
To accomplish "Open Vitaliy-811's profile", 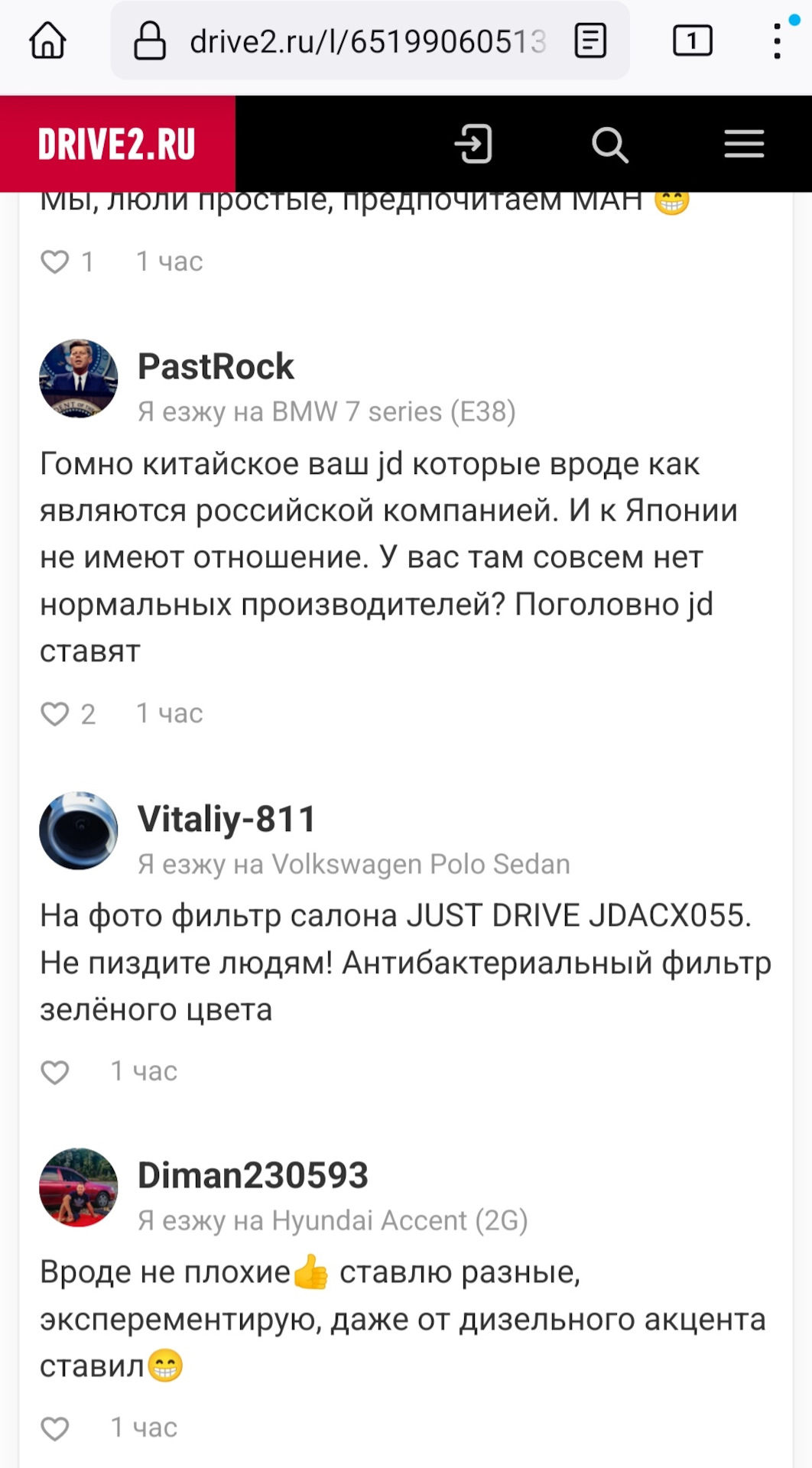I will [x=226, y=820].
